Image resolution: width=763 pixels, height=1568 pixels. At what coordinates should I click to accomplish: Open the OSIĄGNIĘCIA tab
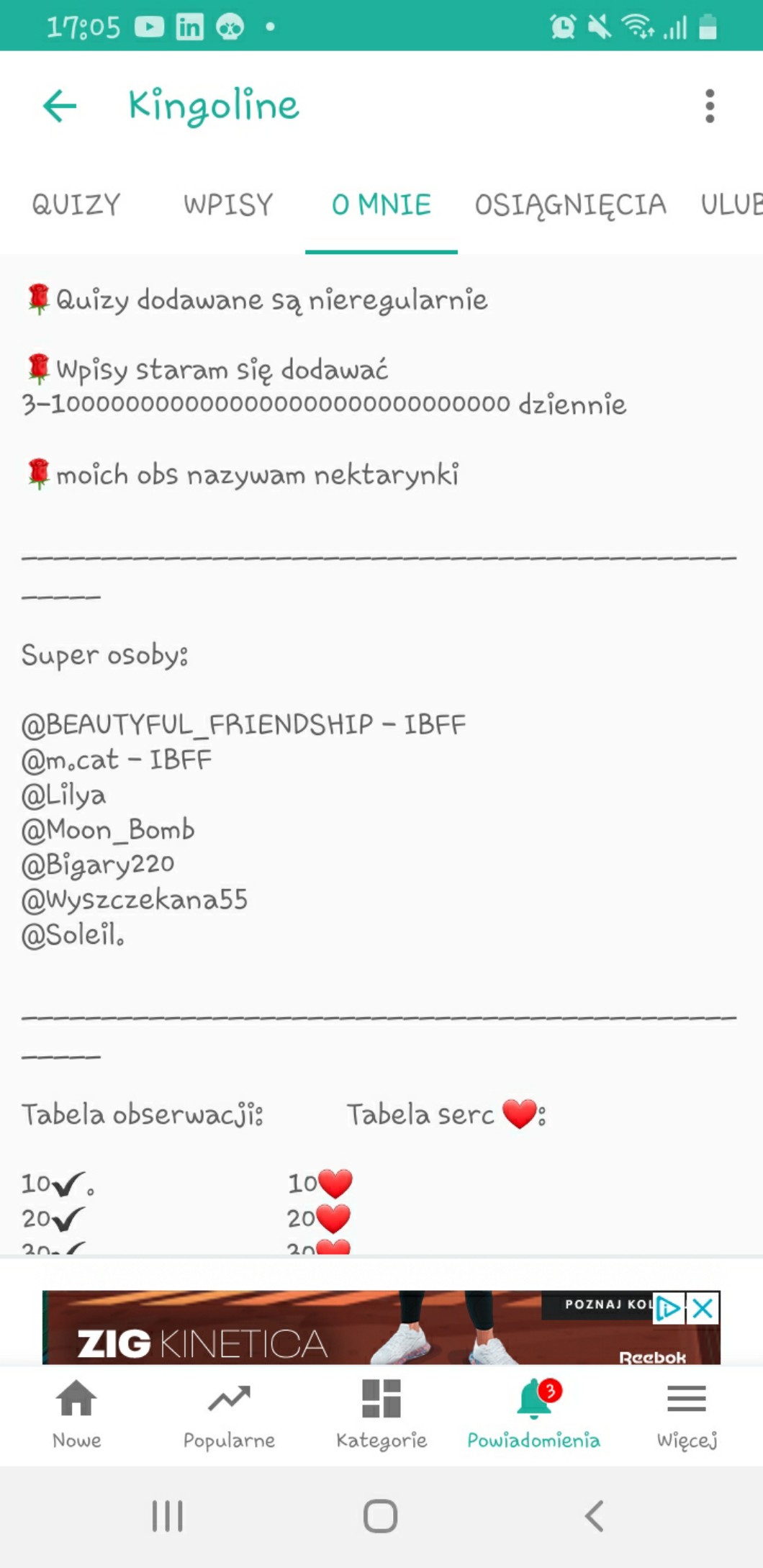(570, 204)
